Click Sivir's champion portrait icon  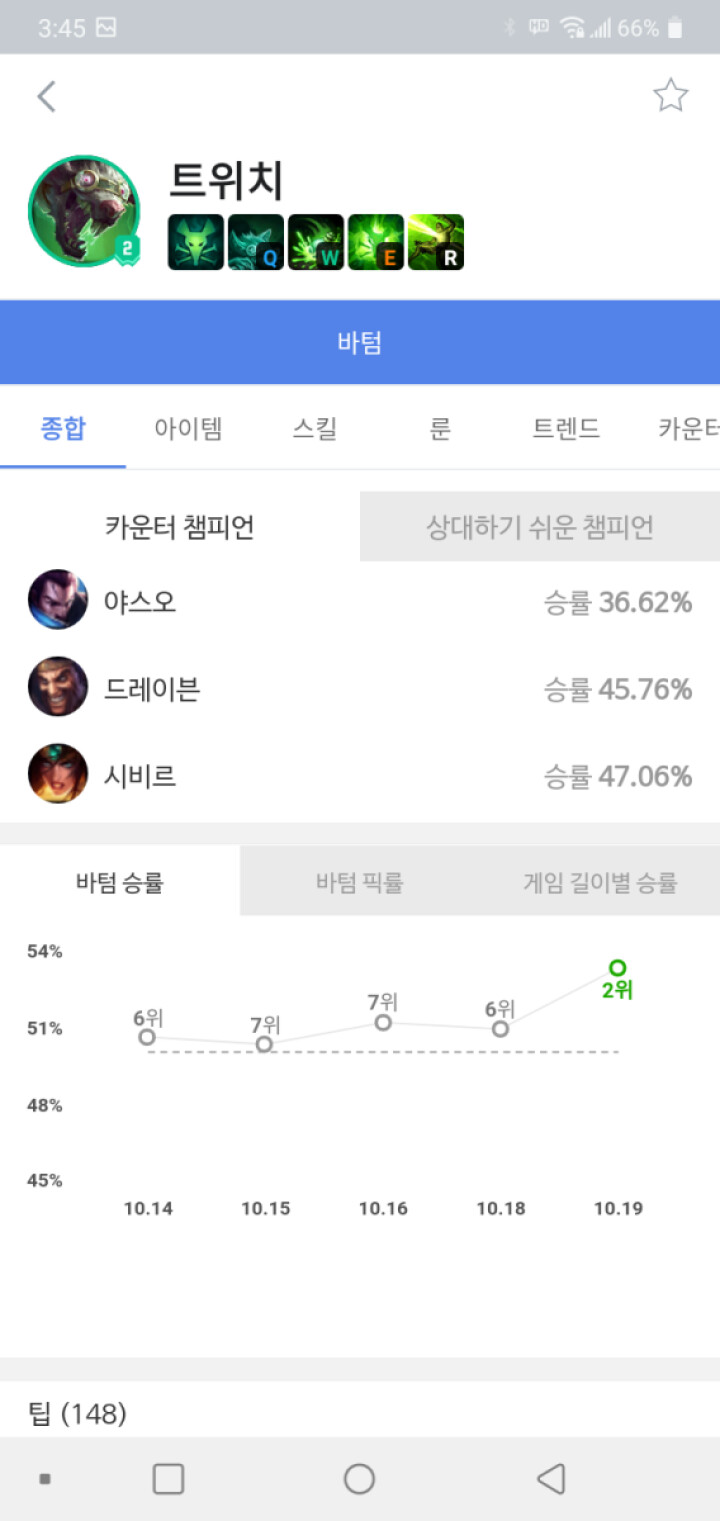[x=57, y=774]
